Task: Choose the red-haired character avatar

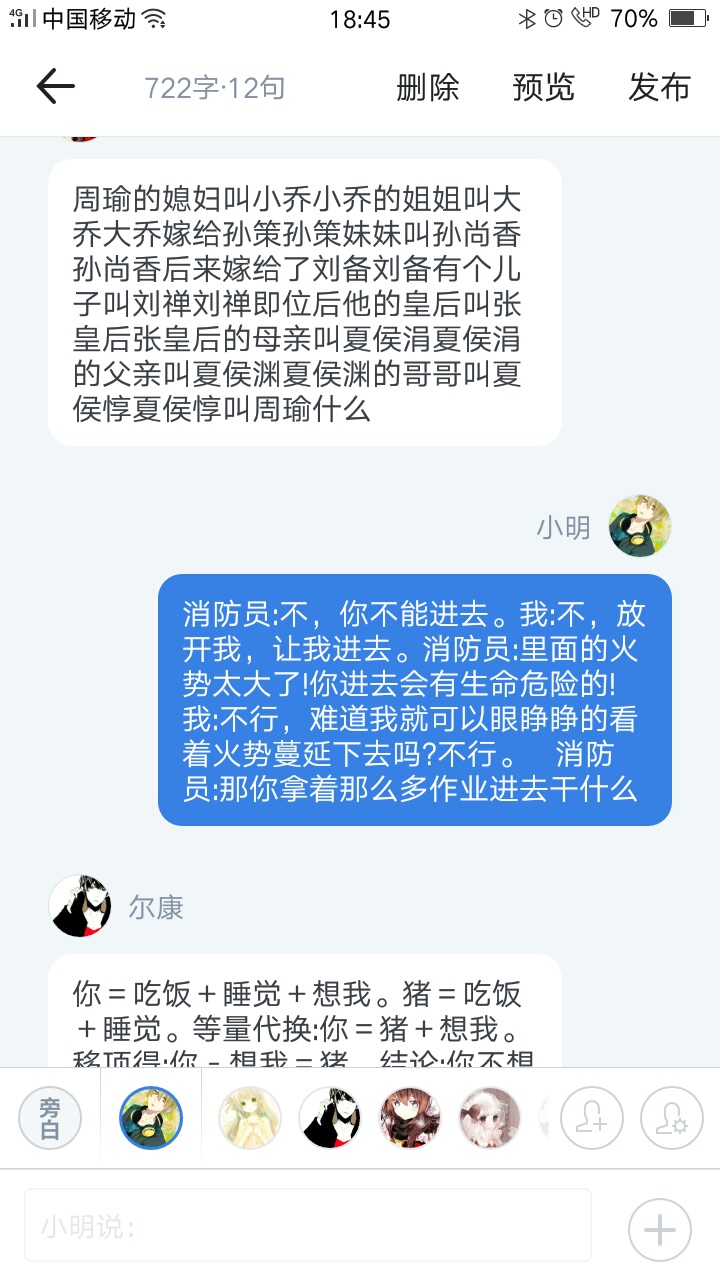Action: click(x=410, y=1118)
